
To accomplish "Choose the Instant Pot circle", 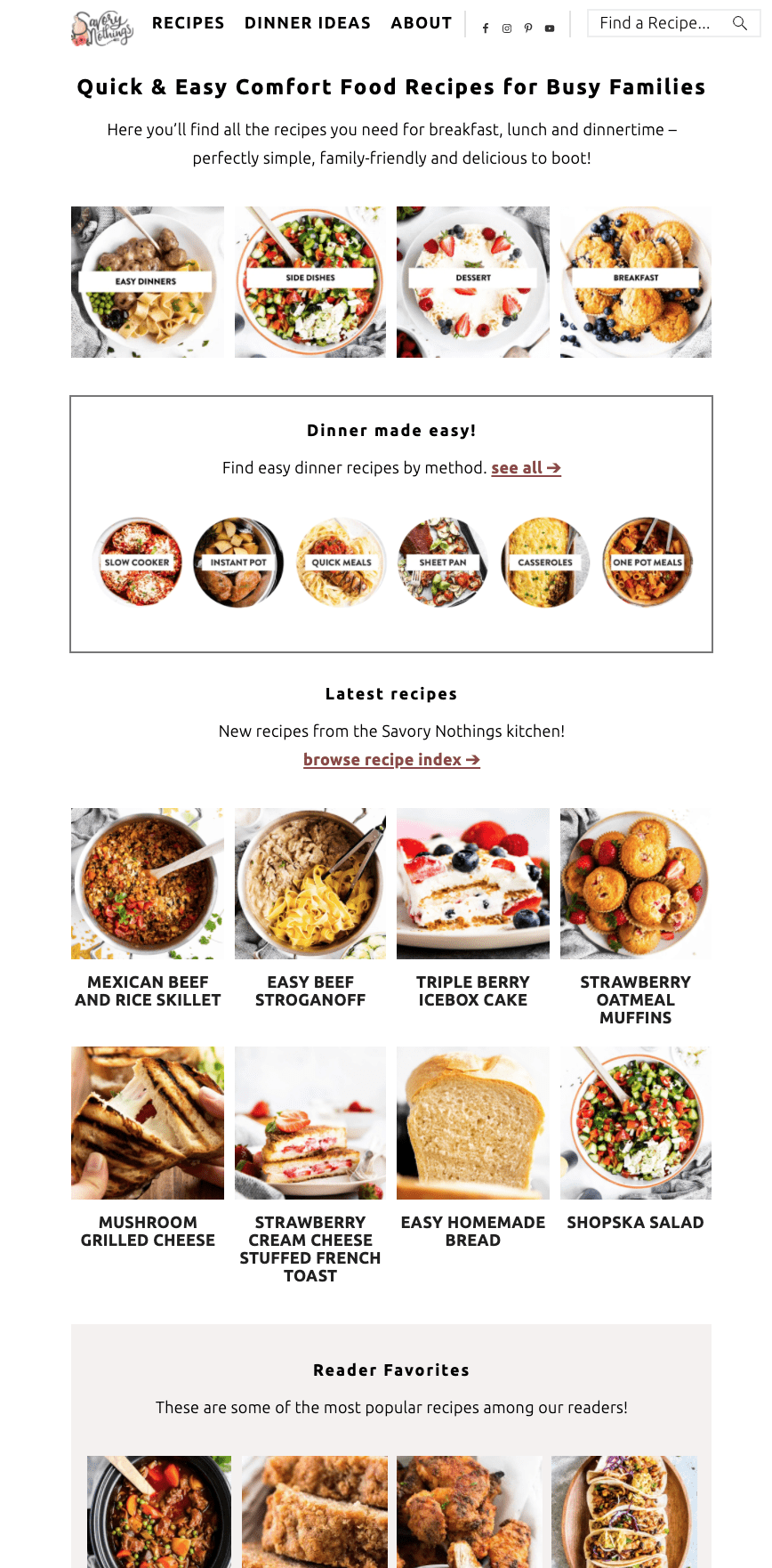I will [x=238, y=562].
